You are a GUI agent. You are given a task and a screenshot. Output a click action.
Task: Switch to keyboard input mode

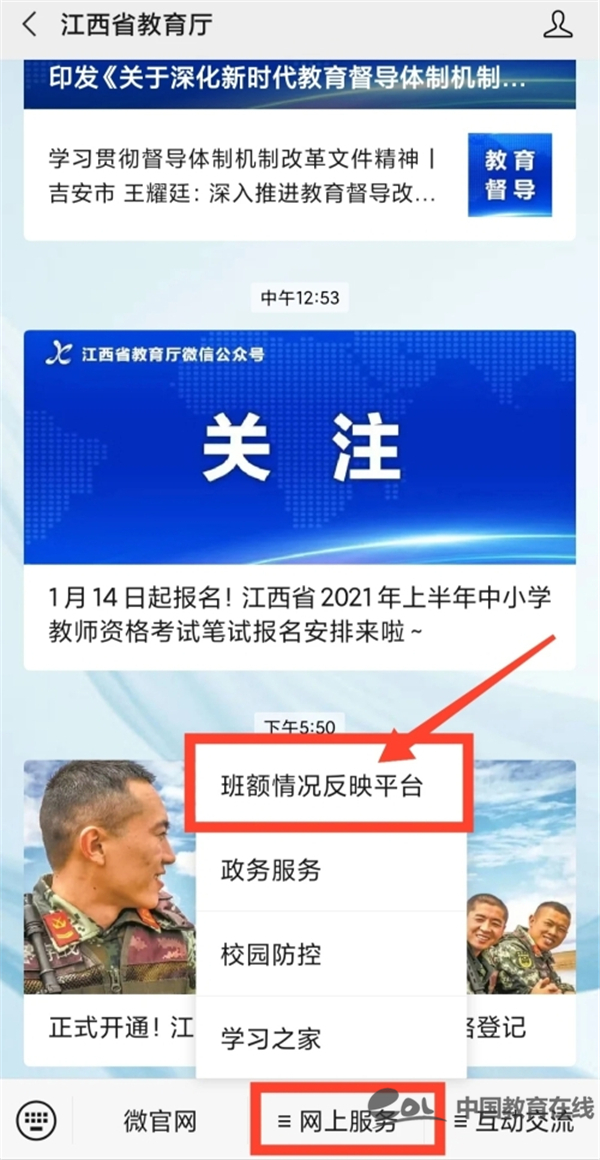(x=37, y=1119)
